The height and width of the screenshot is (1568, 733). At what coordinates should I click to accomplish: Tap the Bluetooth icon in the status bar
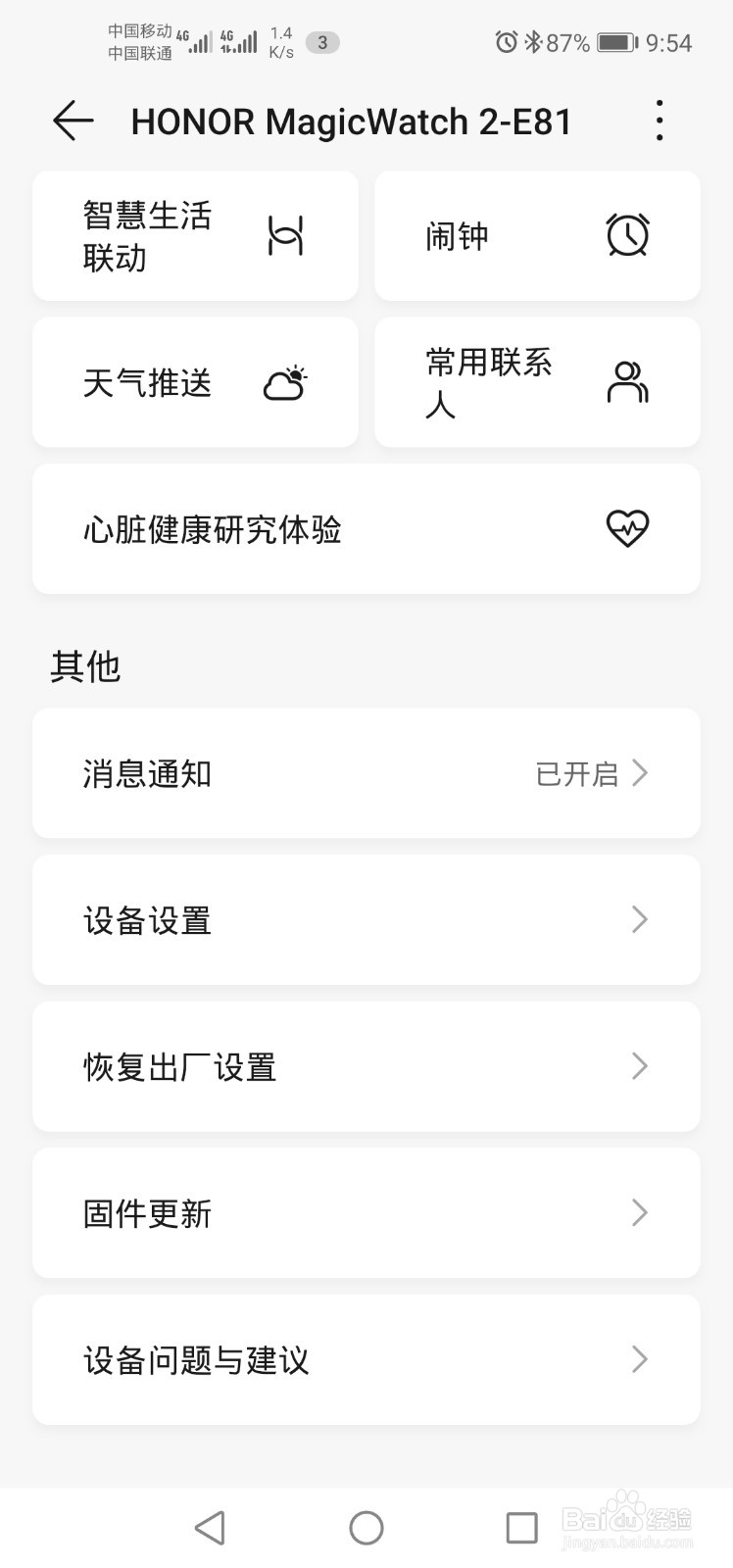[x=534, y=42]
